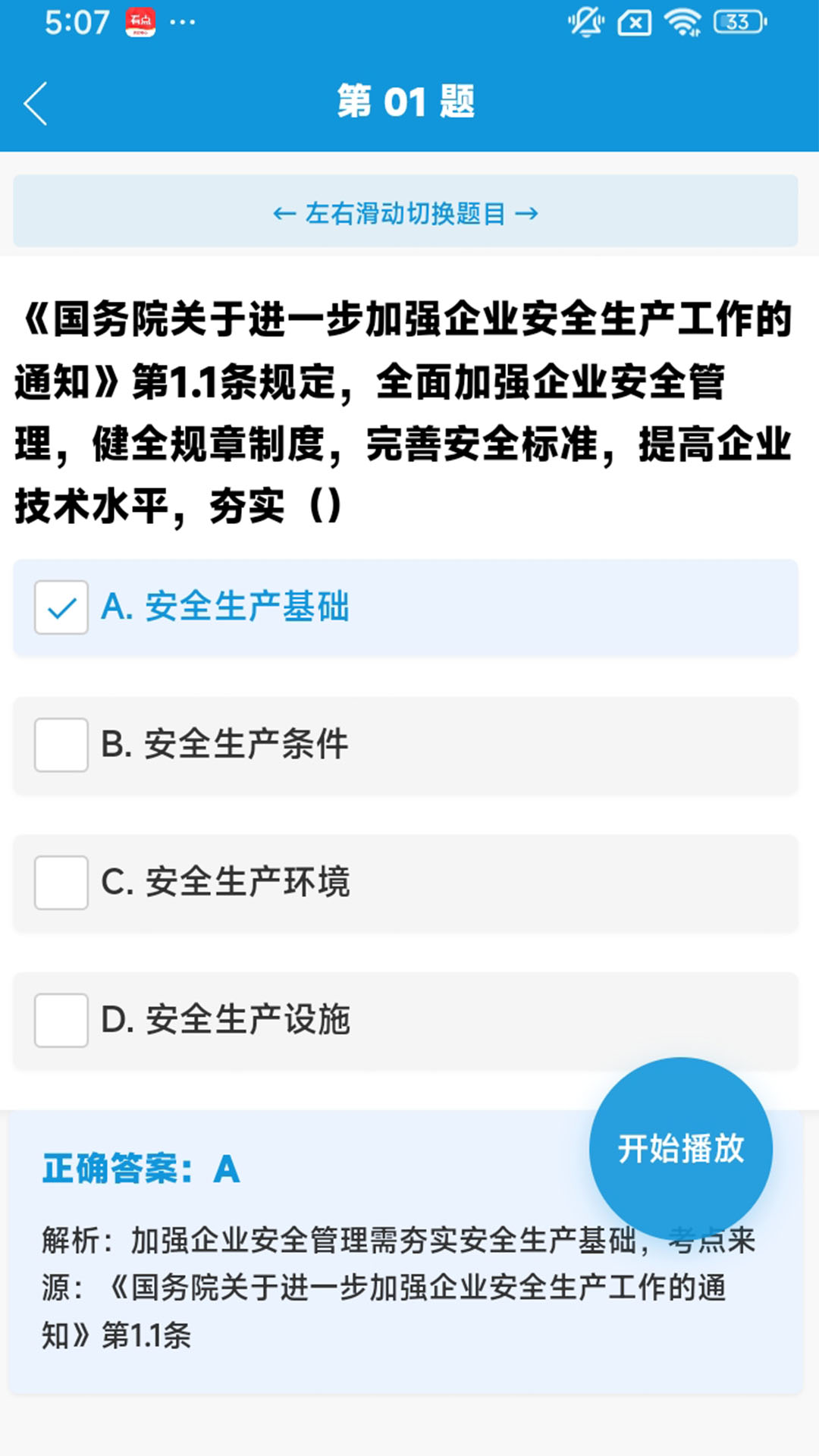The image size is (819, 1456).
Task: Tap the right arrow in the swipe hint banner
Action: tap(530, 214)
